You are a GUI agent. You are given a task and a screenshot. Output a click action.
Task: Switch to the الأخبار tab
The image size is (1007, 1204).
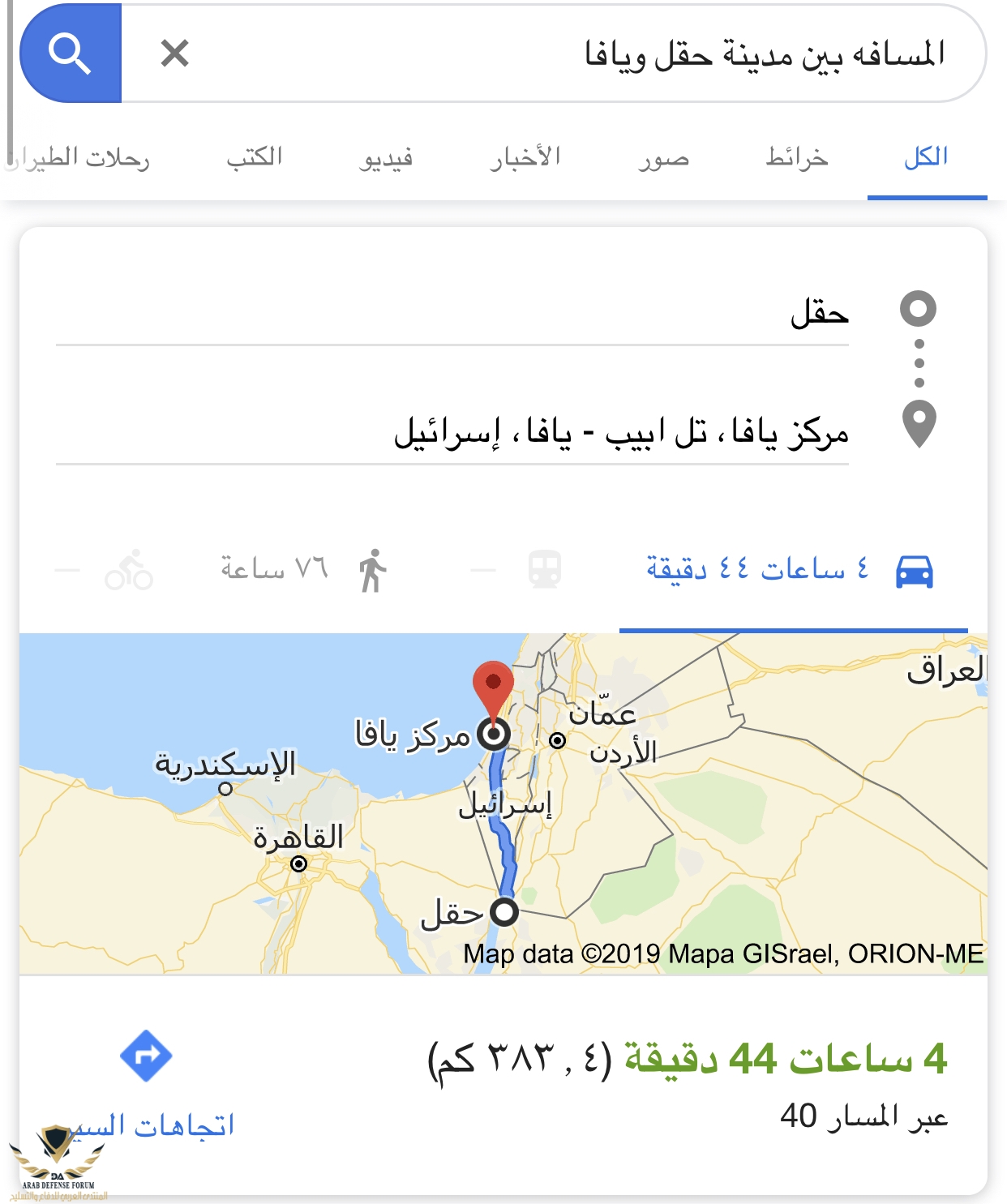pos(525,156)
